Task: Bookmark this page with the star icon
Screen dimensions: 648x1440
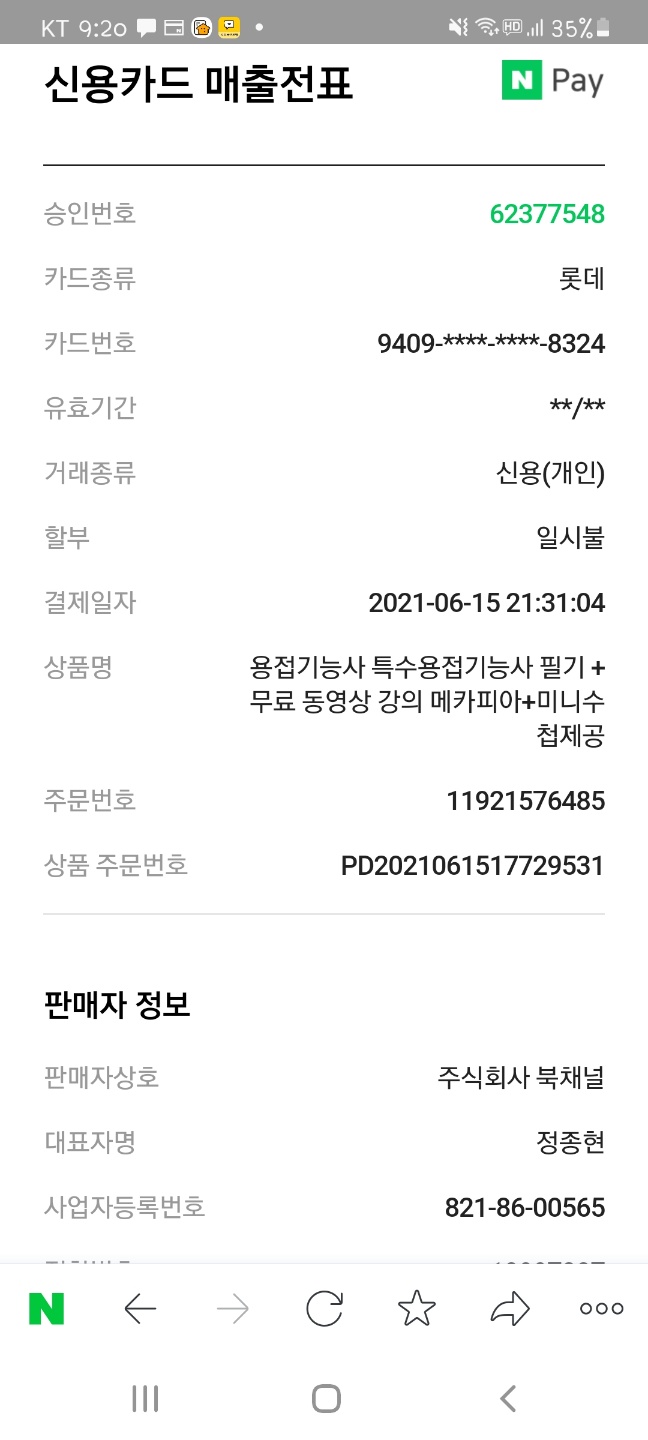Action: (416, 1308)
